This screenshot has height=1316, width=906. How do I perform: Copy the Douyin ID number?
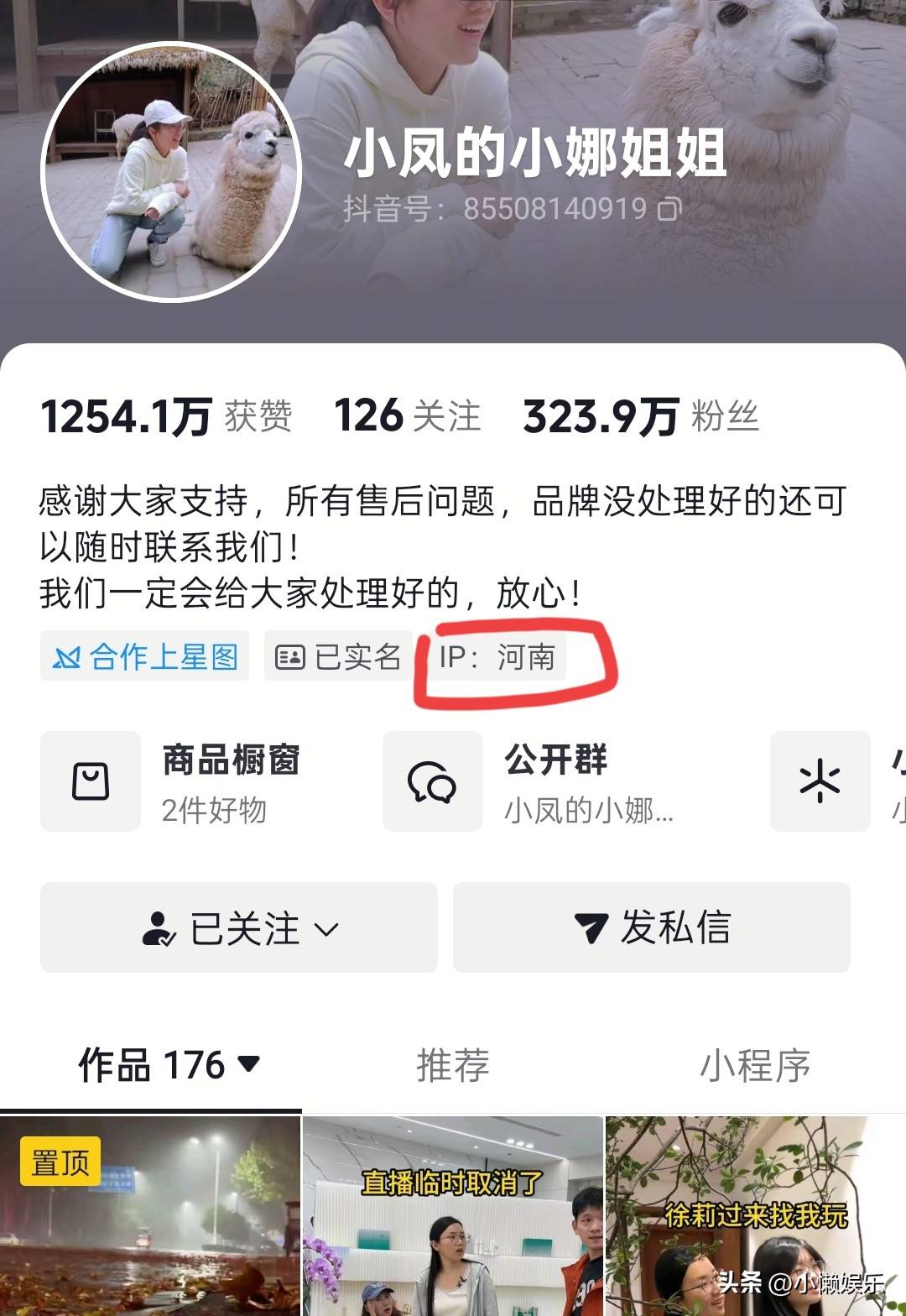coord(669,209)
